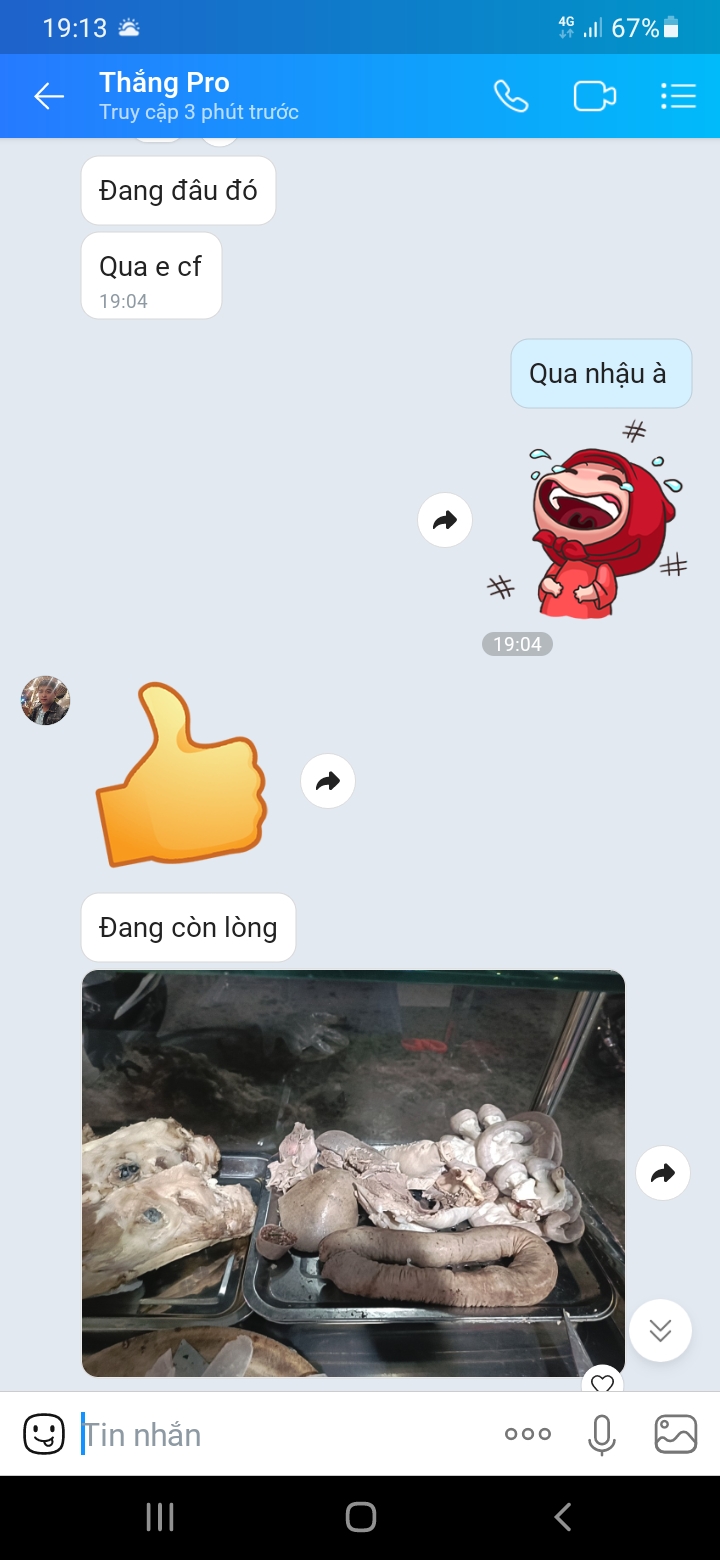The height and width of the screenshot is (1560, 720).
Task: Go back from Thắng Pro chat
Action: 48,96
